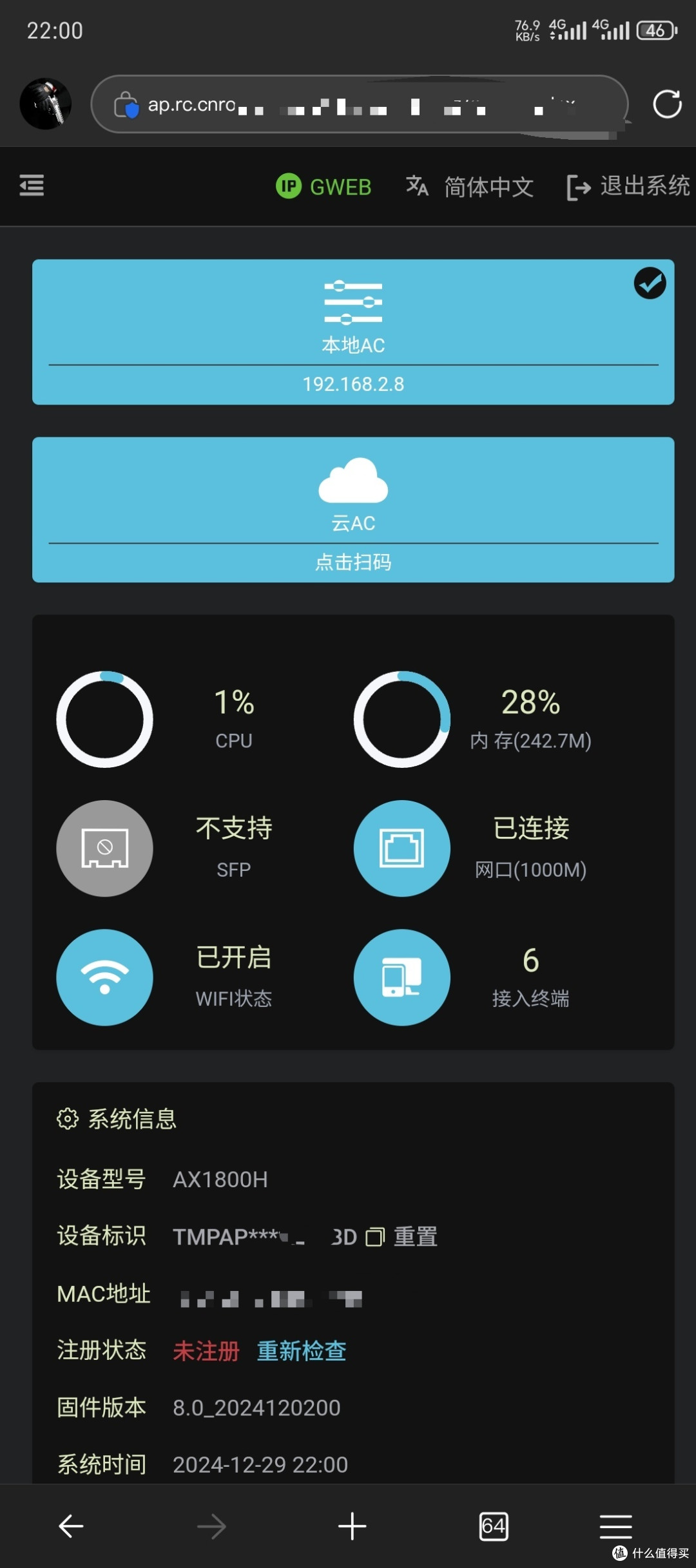696x1568 pixels.
Task: Click the green GWEB IP indicator icon
Action: (288, 186)
